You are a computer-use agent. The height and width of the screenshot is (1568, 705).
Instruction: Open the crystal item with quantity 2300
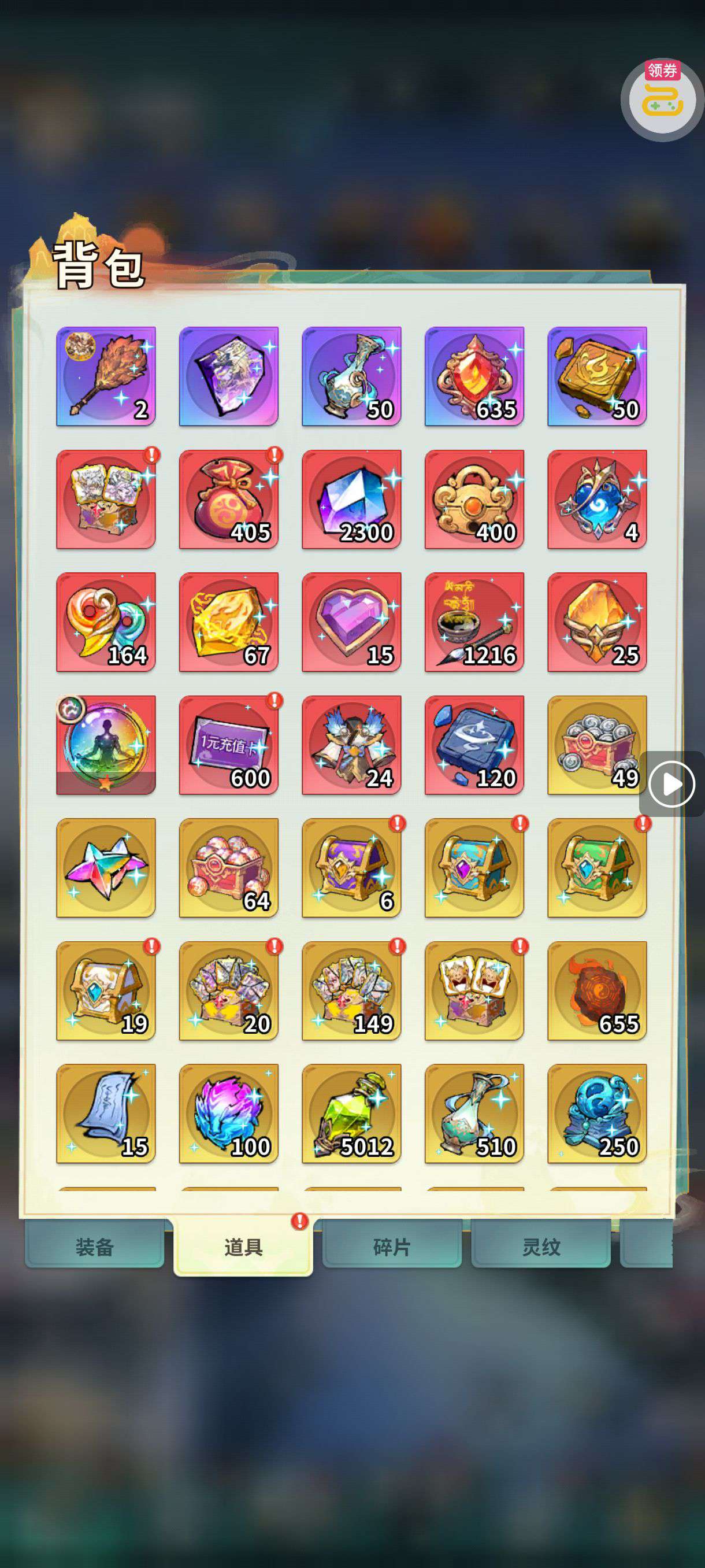click(x=351, y=499)
